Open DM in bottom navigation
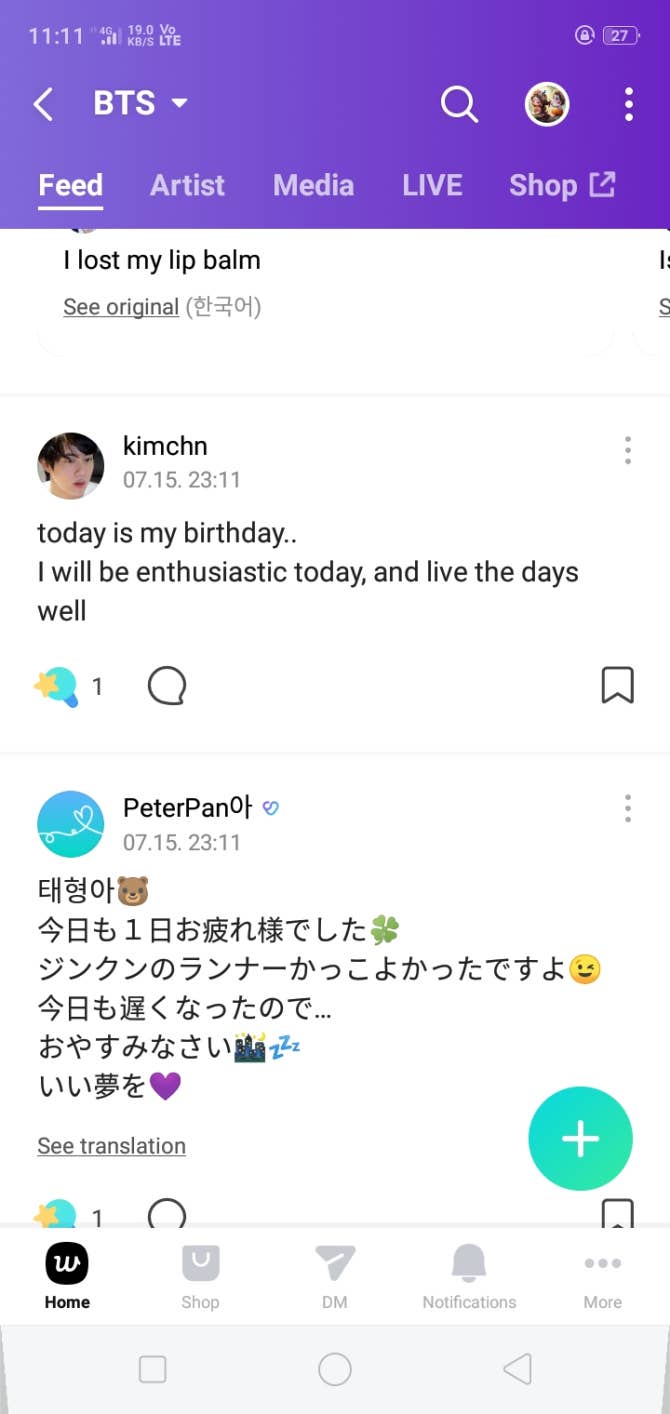Viewport: 670px width, 1414px height. coord(334,1276)
